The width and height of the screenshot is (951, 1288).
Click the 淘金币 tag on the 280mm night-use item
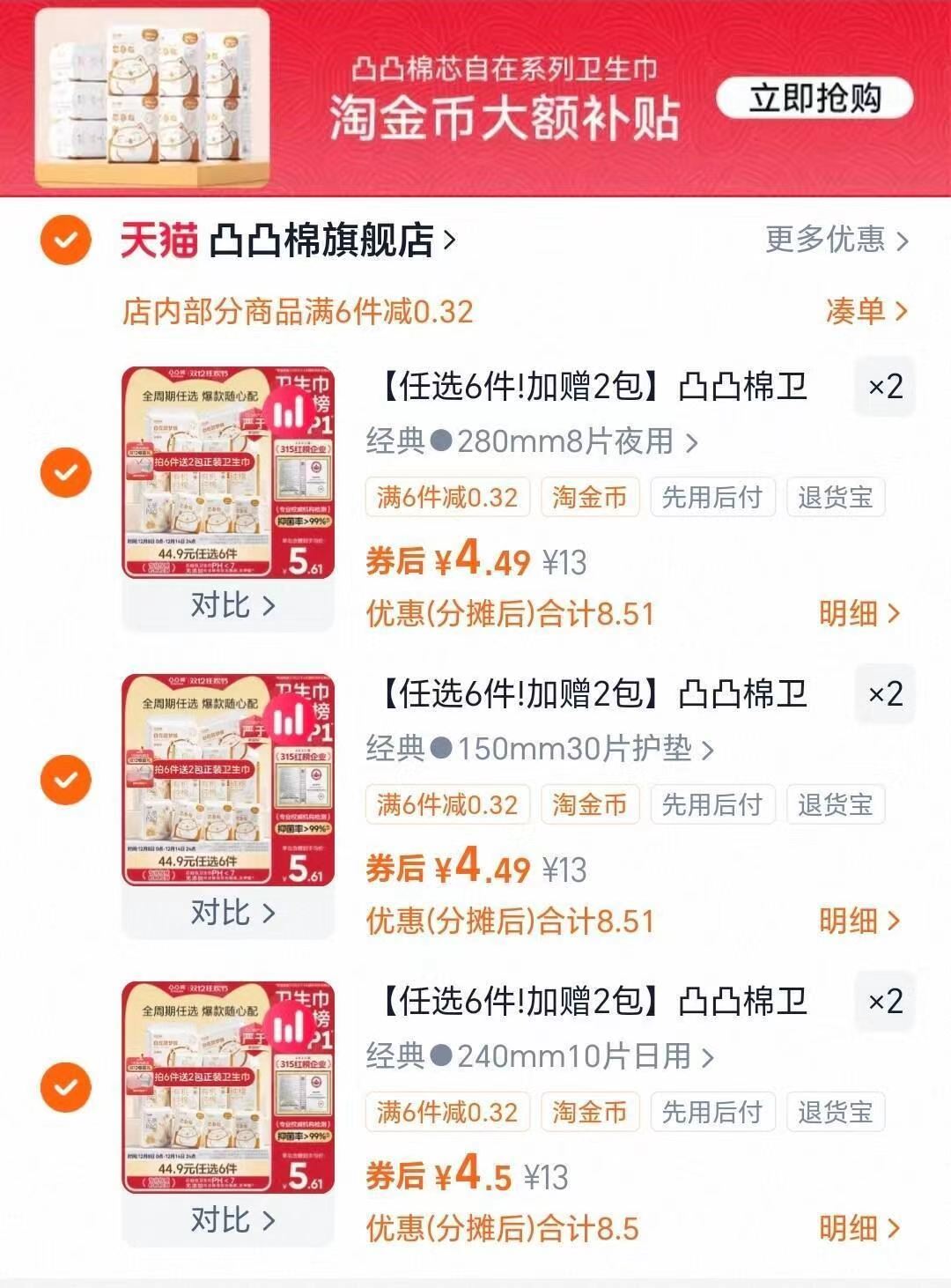pos(589,497)
